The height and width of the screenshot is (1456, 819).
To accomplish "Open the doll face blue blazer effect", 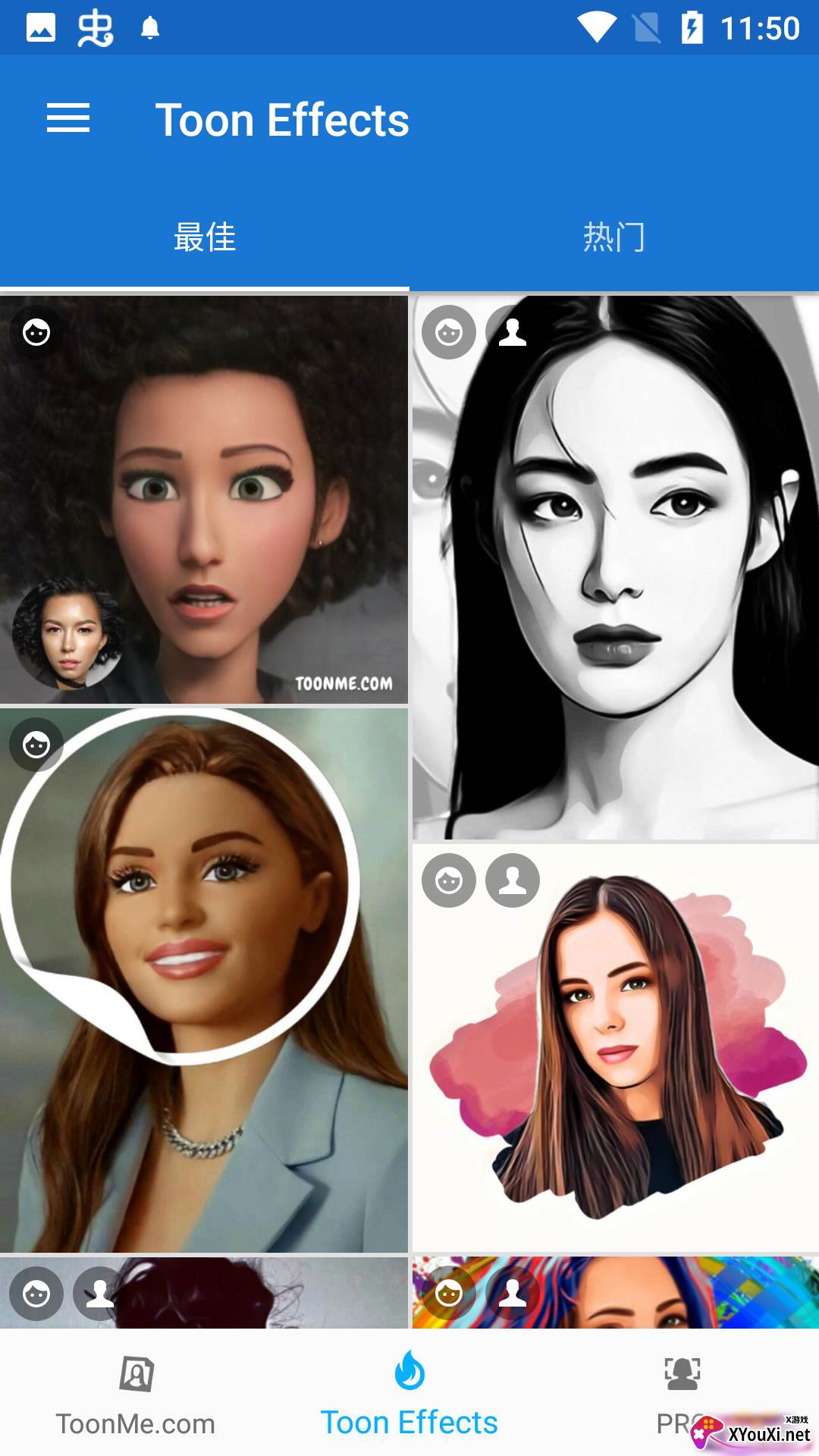I will [203, 980].
